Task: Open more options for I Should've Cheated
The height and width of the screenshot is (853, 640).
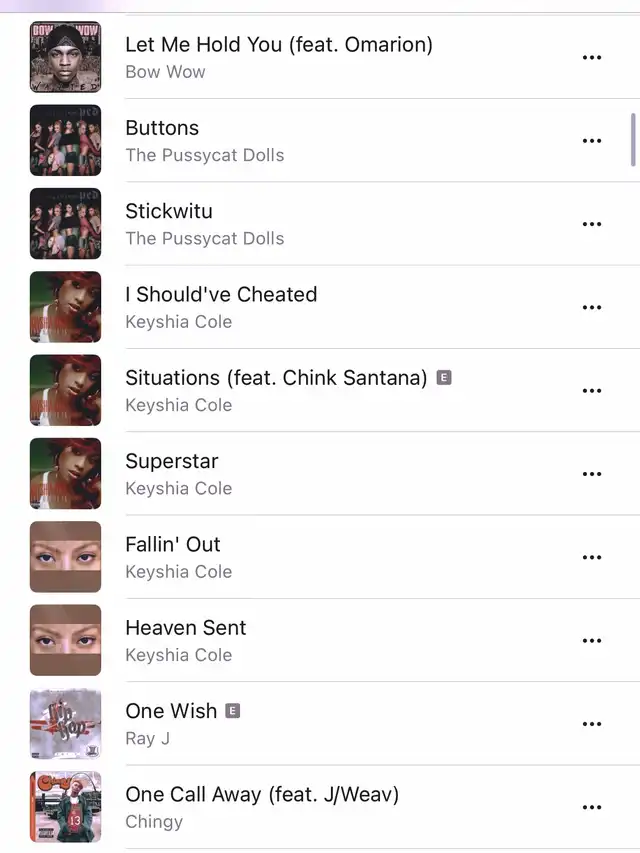Action: coord(592,307)
